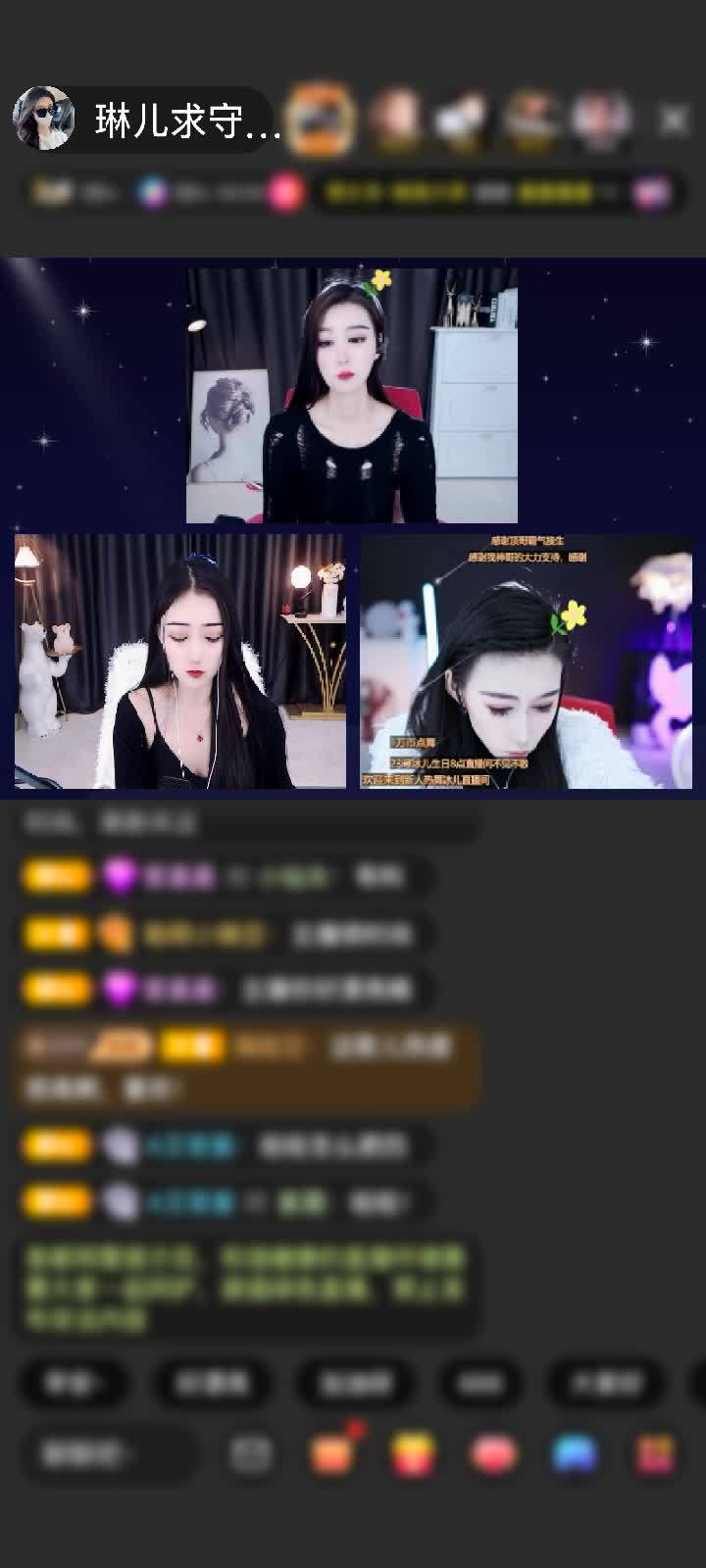Close the live stream room

674,120
